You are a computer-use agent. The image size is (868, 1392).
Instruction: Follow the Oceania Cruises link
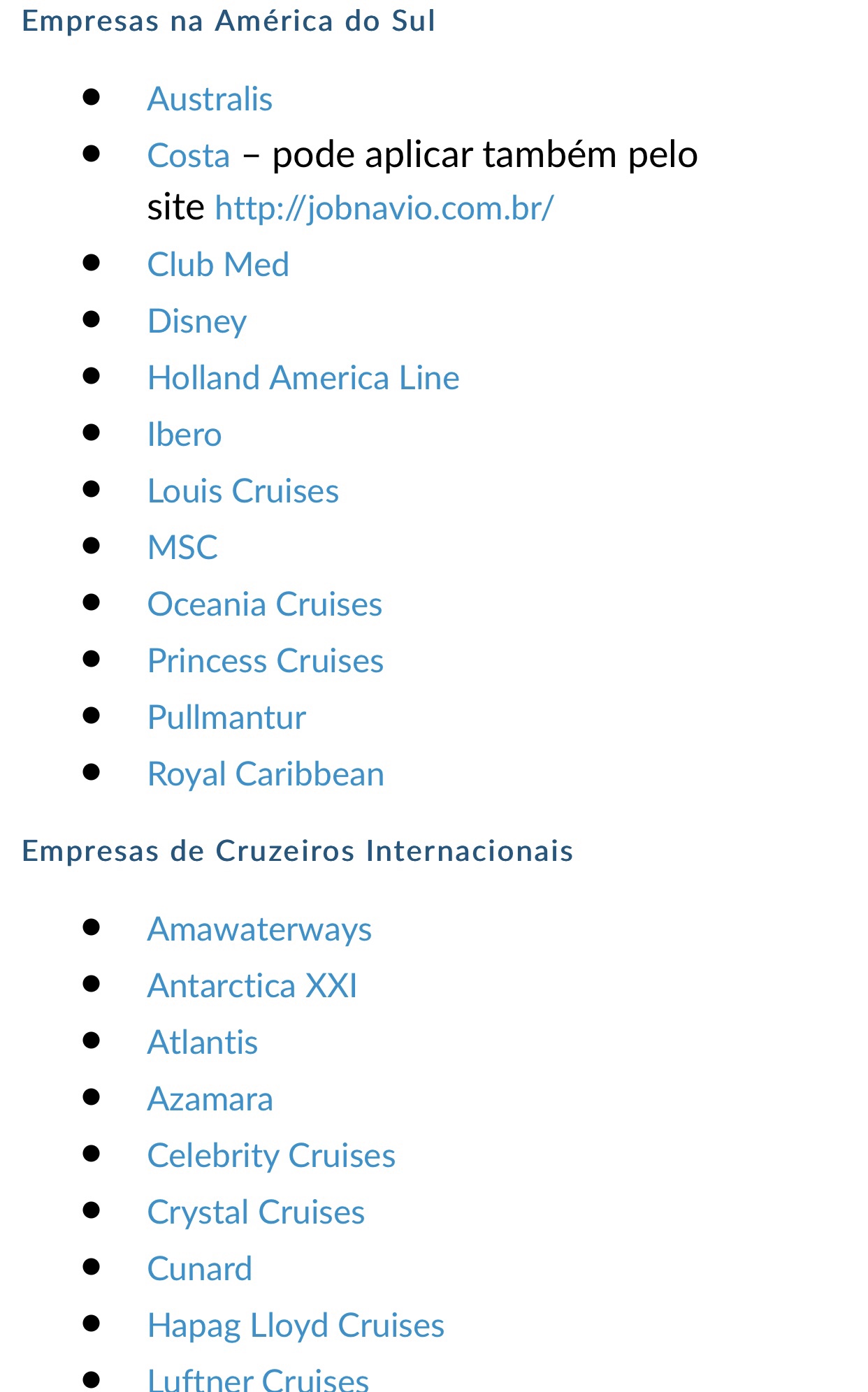pos(265,604)
